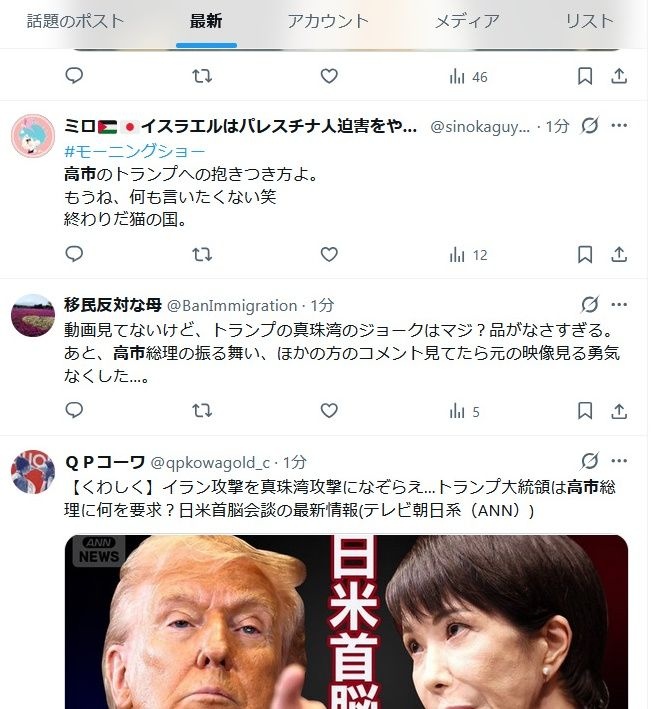This screenshot has height=709, width=654.
Task: Switch to the リスト tab
Action: 589,21
